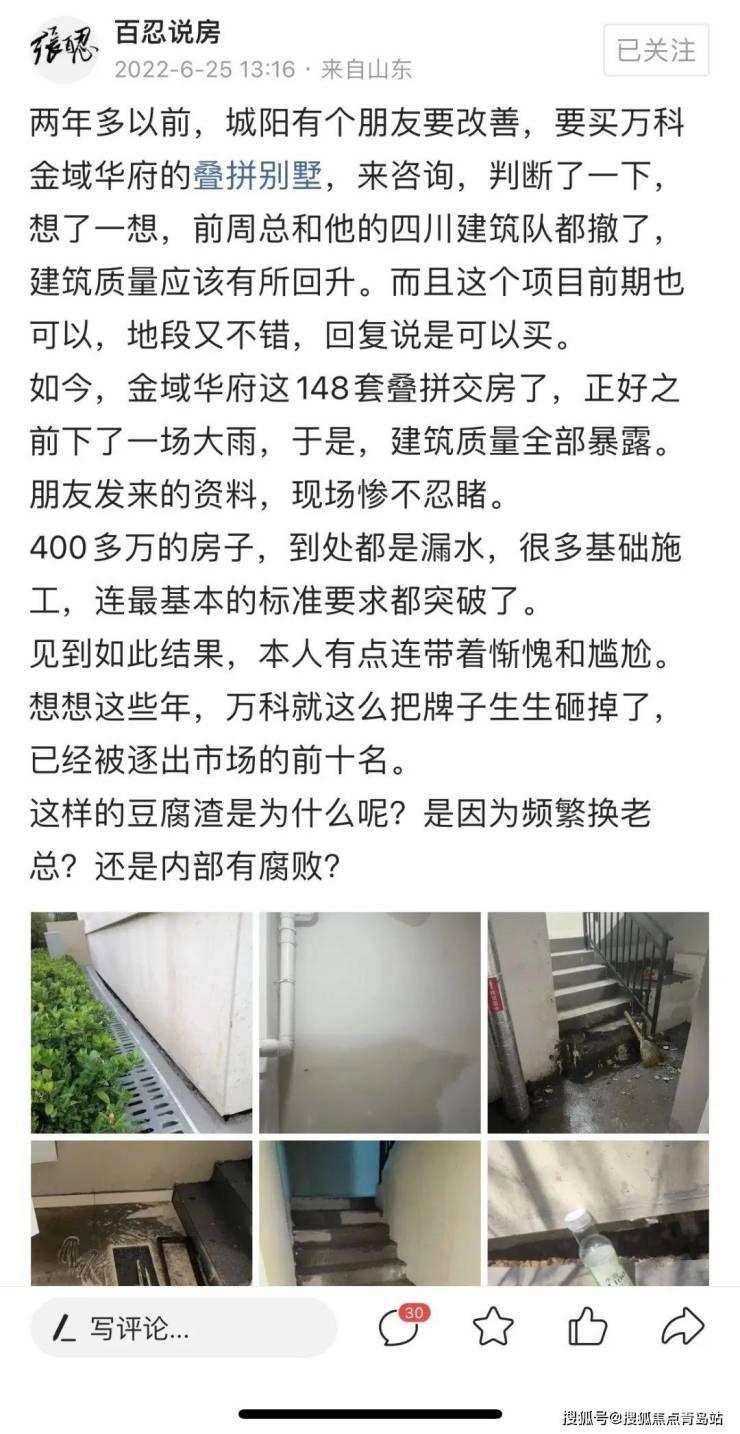Open the comments with 30 badge
Screen dimensions: 740x1434
399,1326
